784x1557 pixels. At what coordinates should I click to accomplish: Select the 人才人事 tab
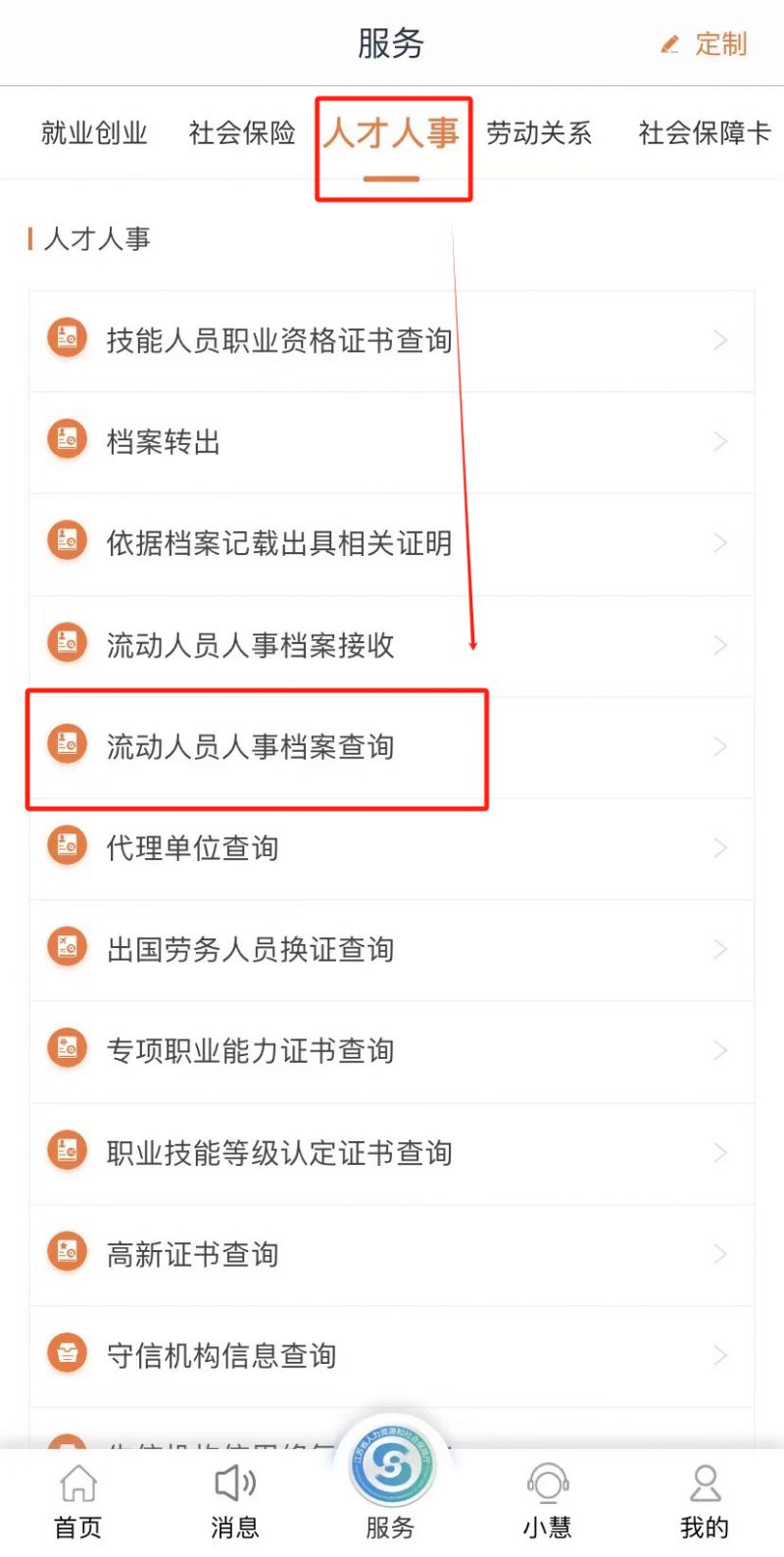(391, 134)
